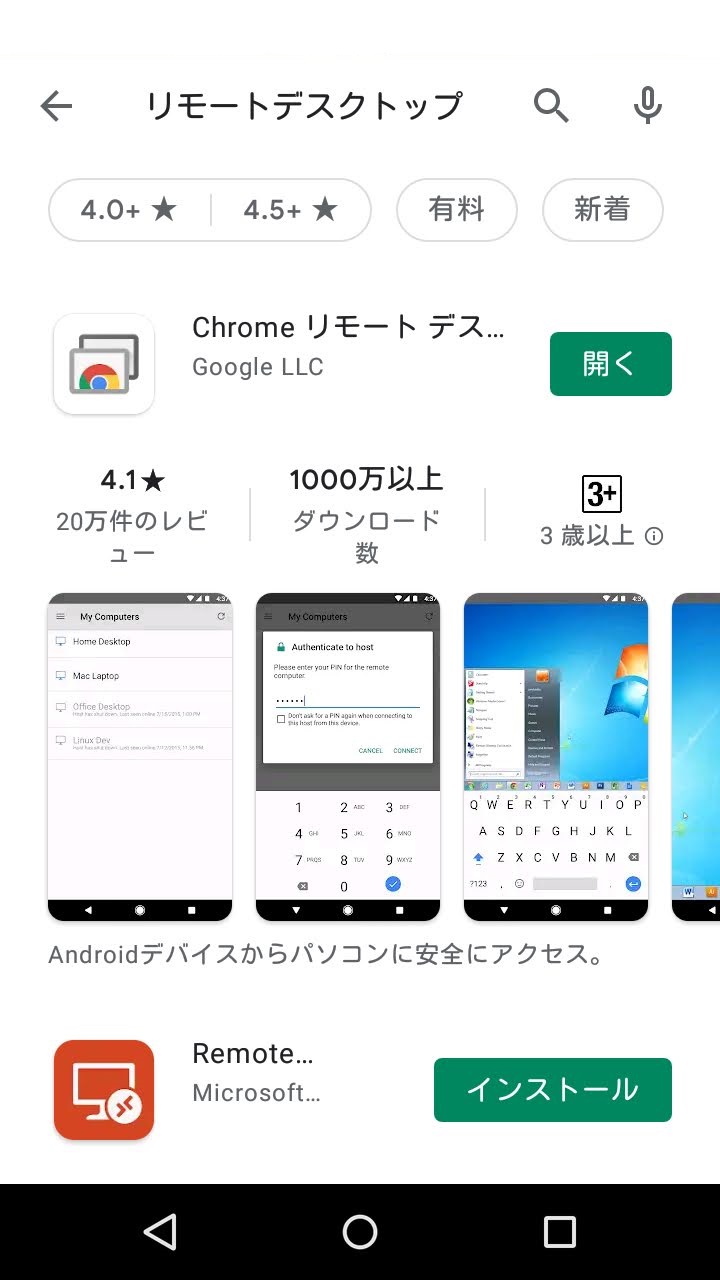Screen dimensions: 720x1280
Task: Go back using the arrow icon
Action: (56, 106)
